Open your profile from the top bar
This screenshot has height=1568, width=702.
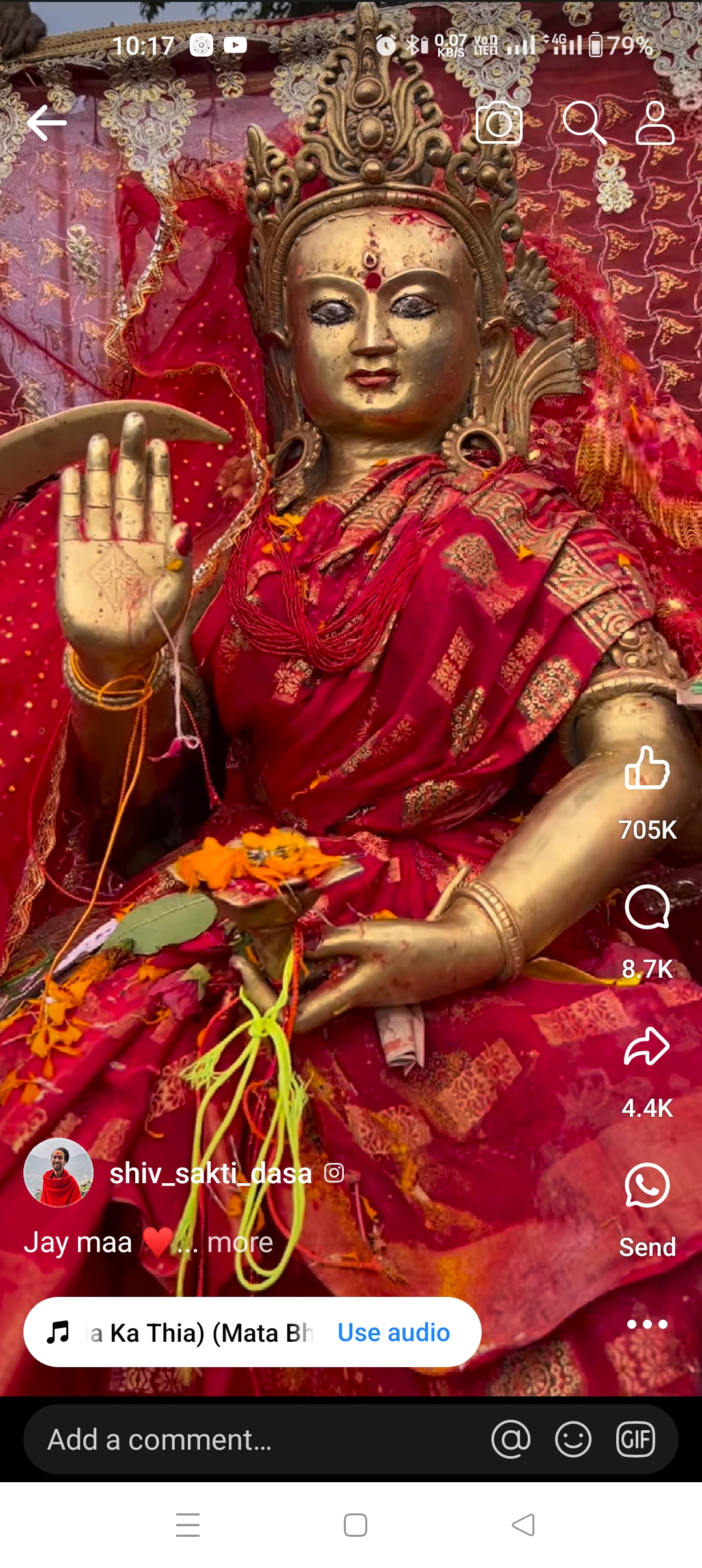pyautogui.click(x=655, y=123)
